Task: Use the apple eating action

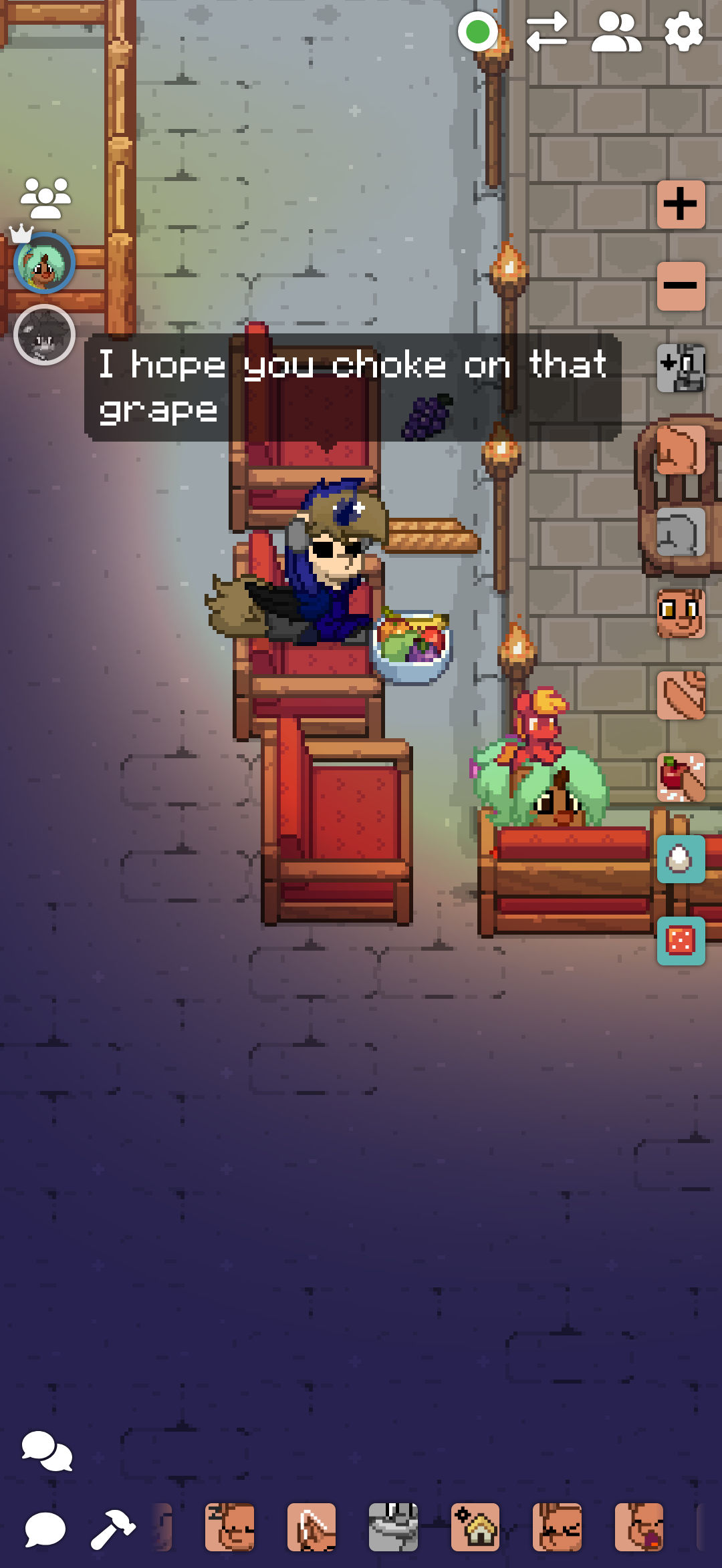Action: coord(681,777)
